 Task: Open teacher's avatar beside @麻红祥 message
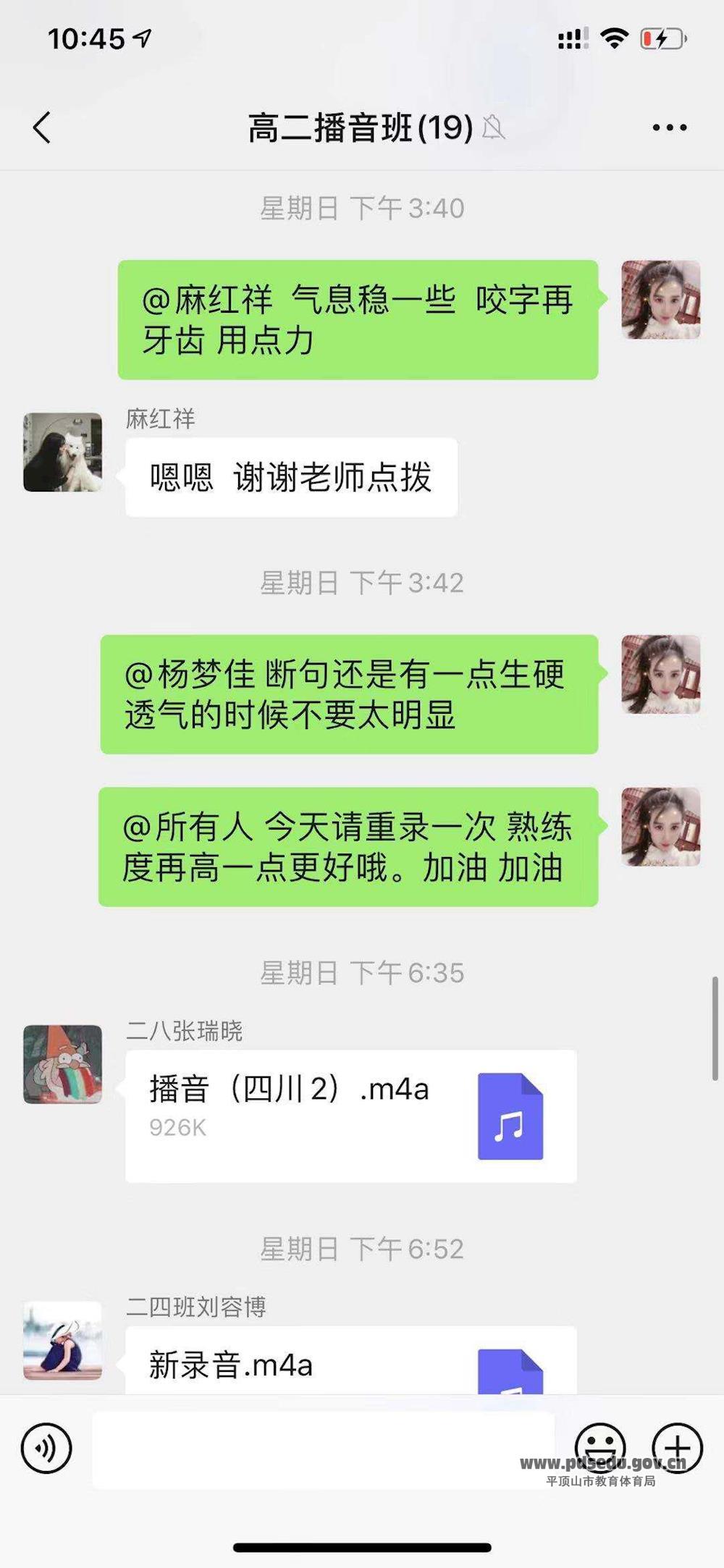click(x=660, y=300)
